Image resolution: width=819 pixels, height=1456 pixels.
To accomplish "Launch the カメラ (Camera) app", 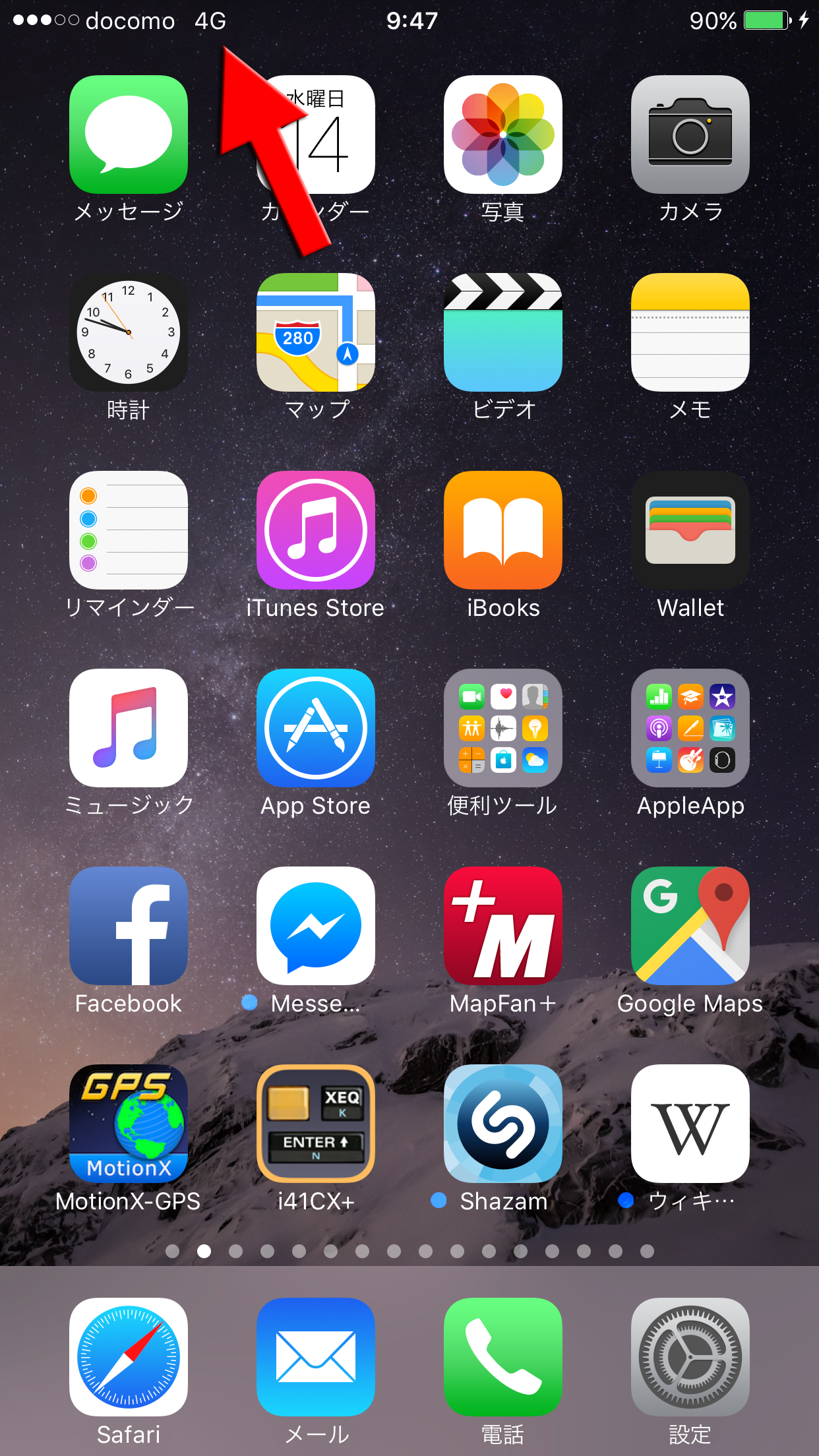I will [x=690, y=135].
